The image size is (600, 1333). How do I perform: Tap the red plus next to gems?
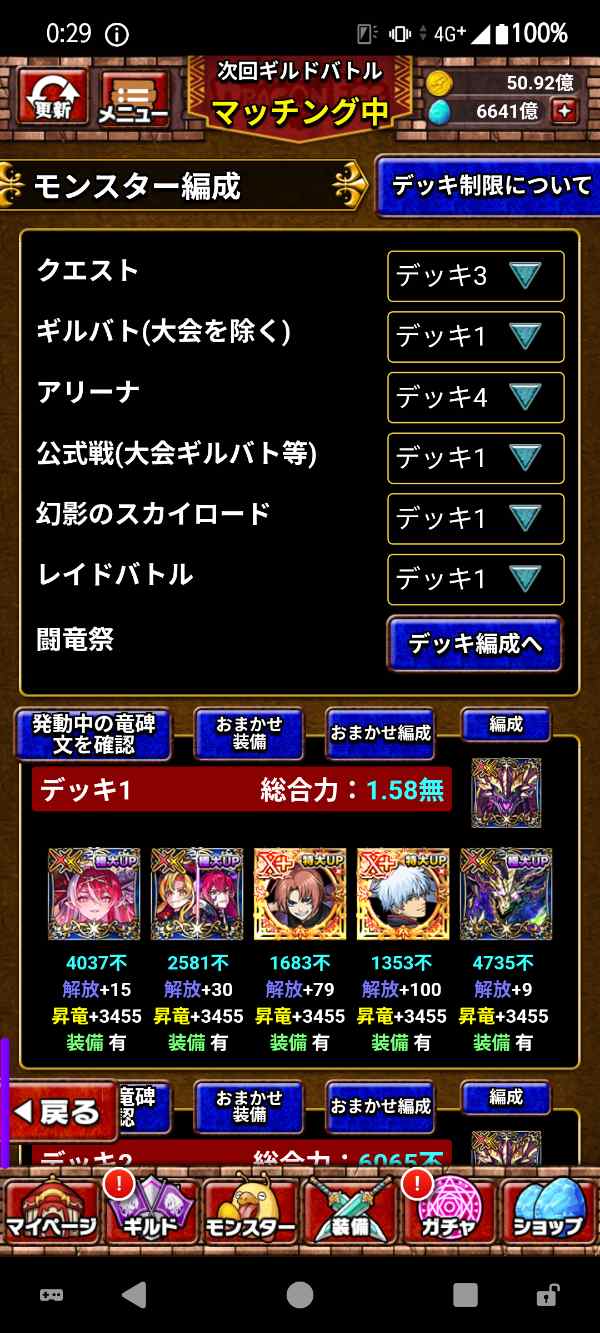point(566,111)
